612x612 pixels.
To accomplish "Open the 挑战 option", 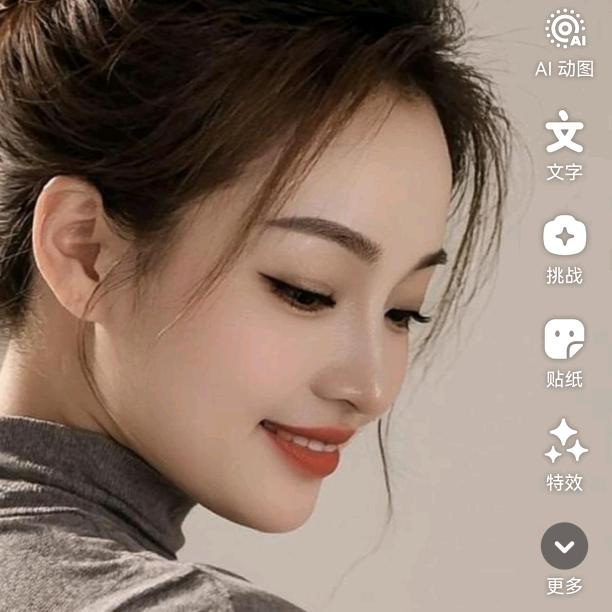I will (x=565, y=237).
